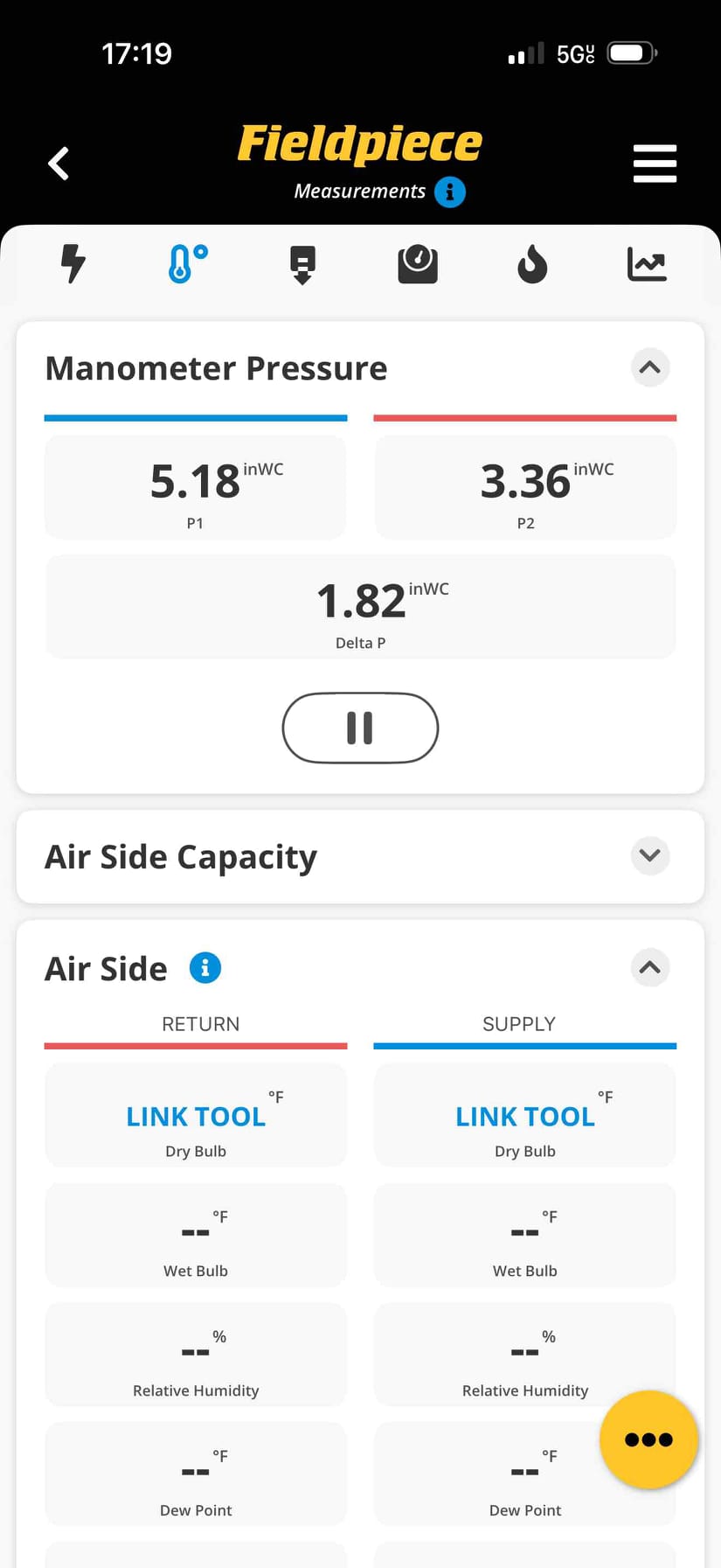Tap the Measurements info icon in the header
The height and width of the screenshot is (1568, 721).
[451, 192]
